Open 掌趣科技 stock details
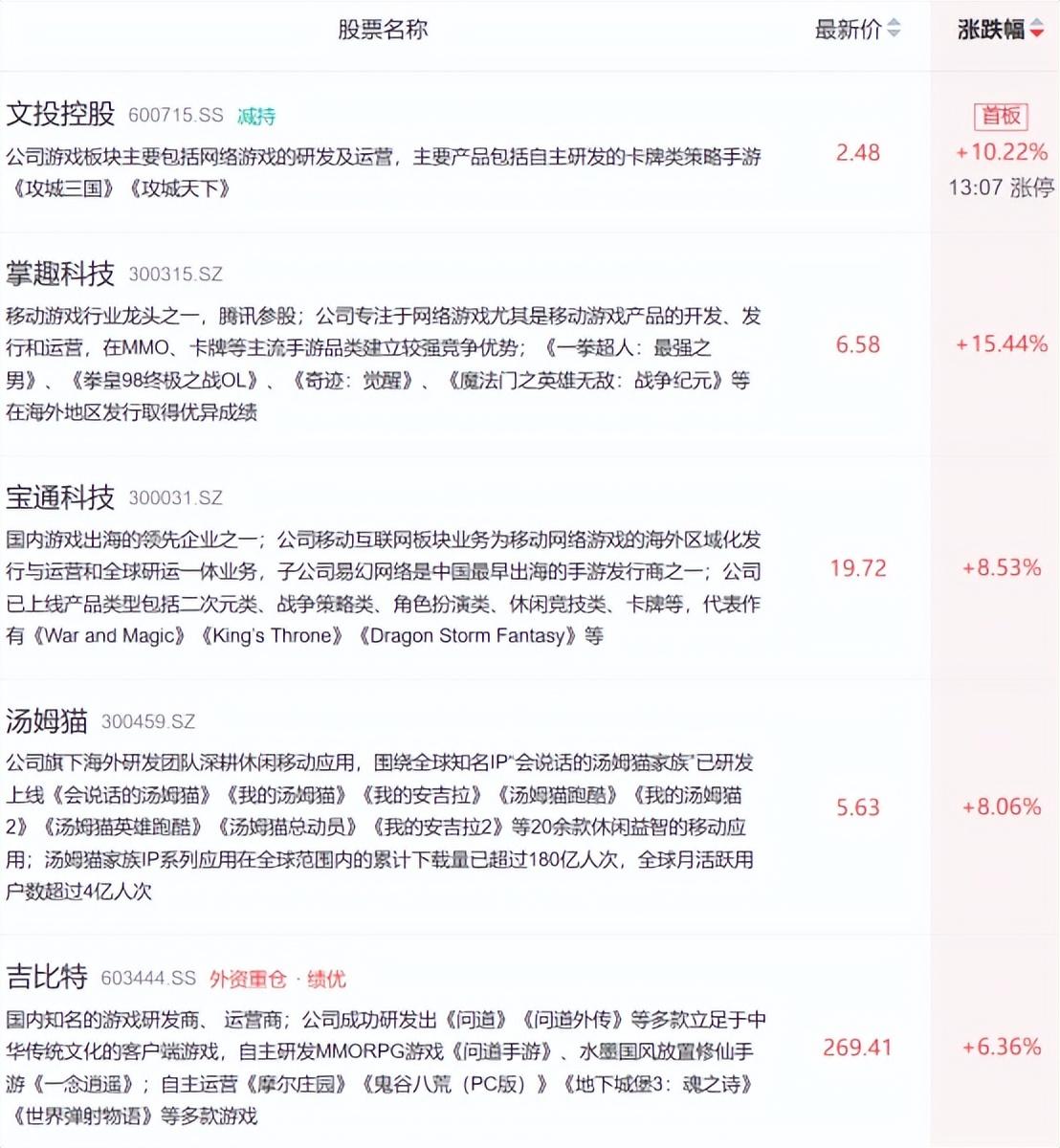Viewport: 1060px width, 1148px height. click(60, 274)
